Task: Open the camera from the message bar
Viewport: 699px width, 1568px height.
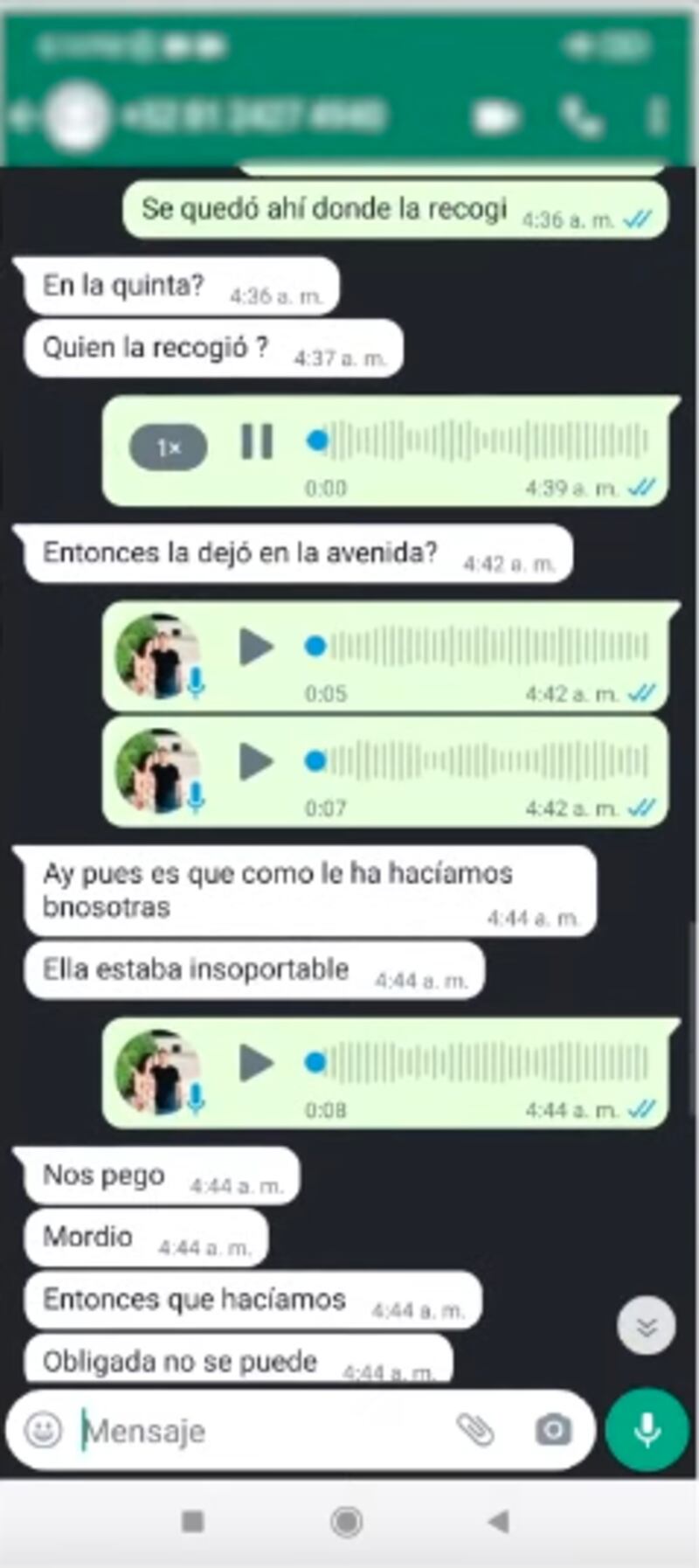Action: [552, 1431]
